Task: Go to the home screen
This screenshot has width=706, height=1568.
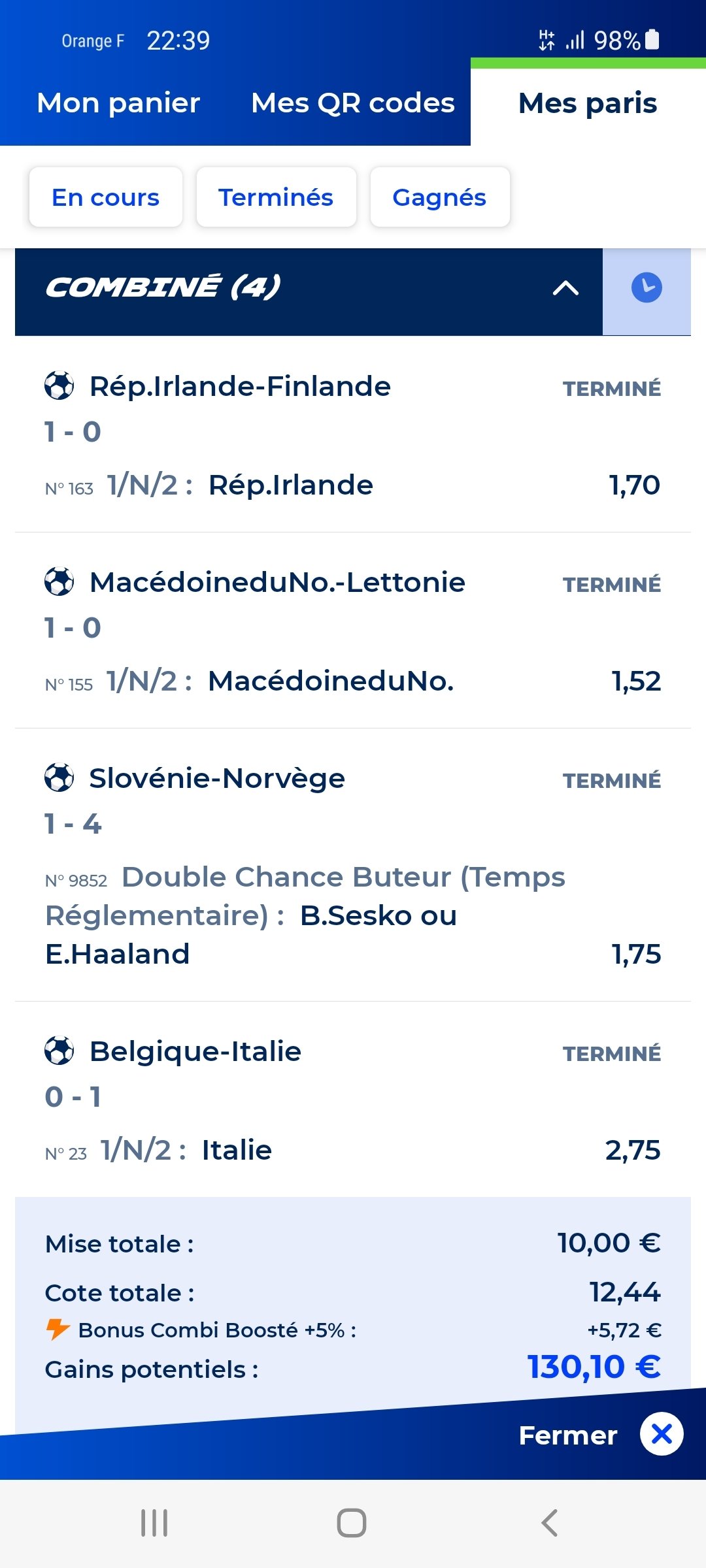Action: [352, 1523]
